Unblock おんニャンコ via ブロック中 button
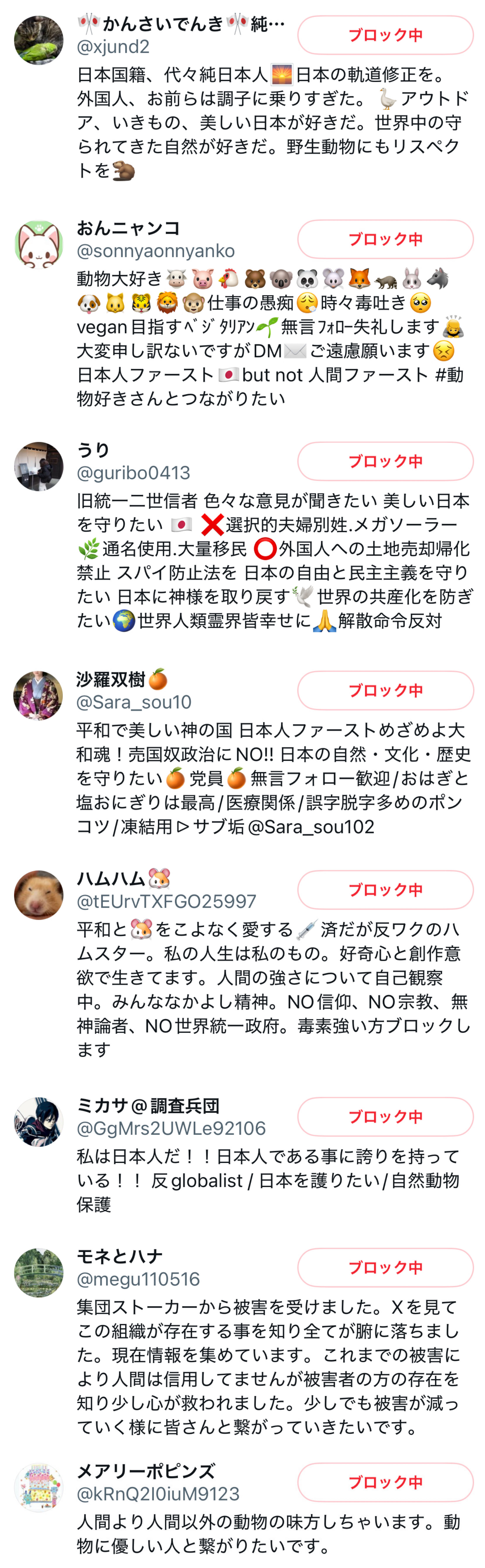Screen dimensions: 485x1568 [385, 239]
